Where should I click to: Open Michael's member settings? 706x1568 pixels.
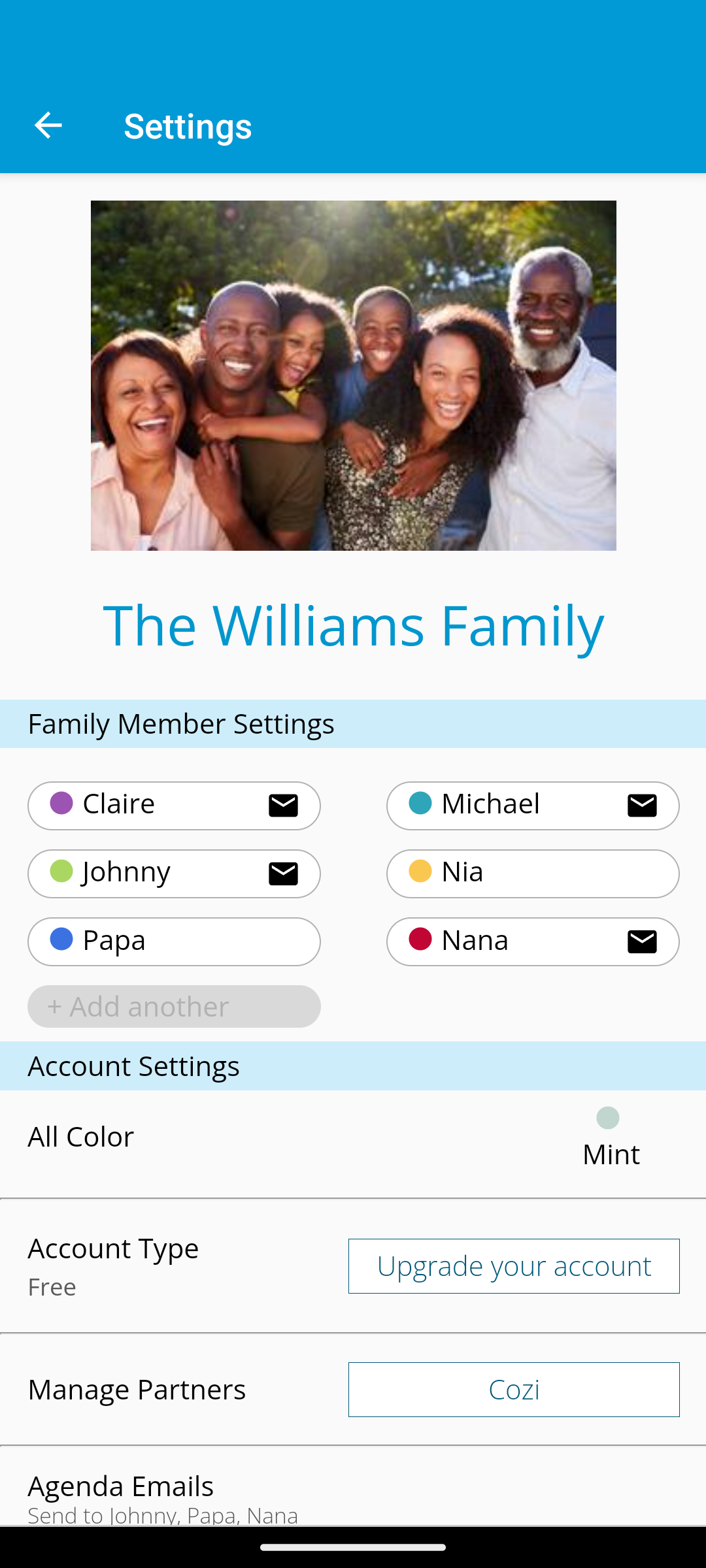click(x=533, y=806)
